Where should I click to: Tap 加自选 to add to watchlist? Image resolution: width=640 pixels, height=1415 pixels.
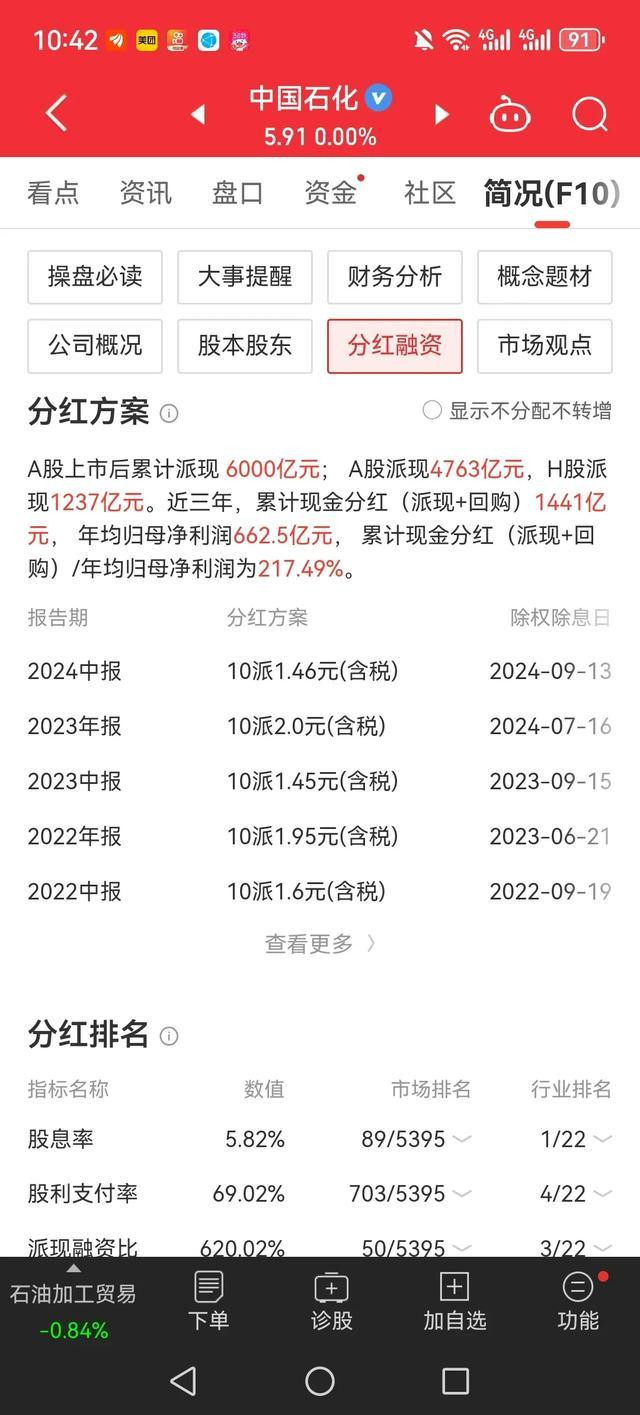tap(455, 1302)
